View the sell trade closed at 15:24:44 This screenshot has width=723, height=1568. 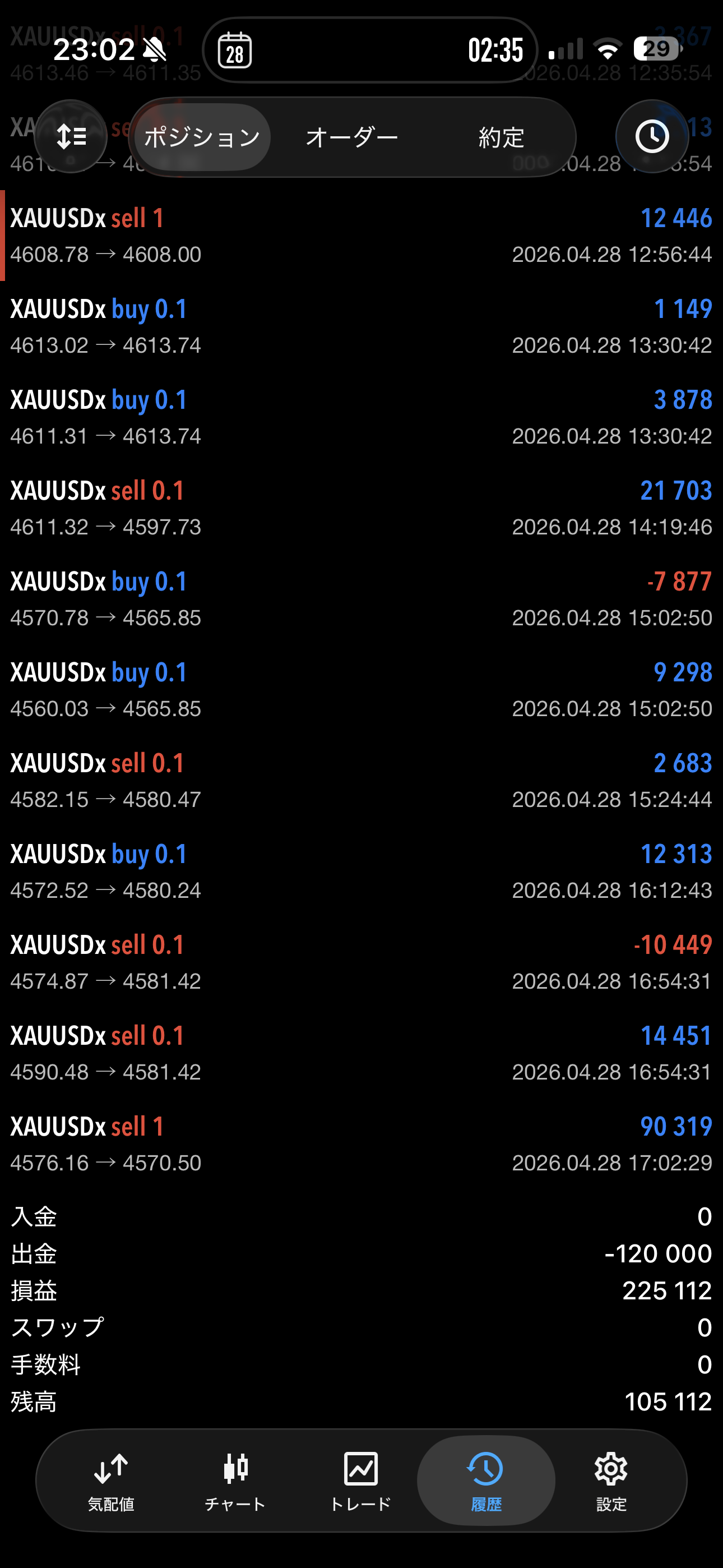coord(361,780)
